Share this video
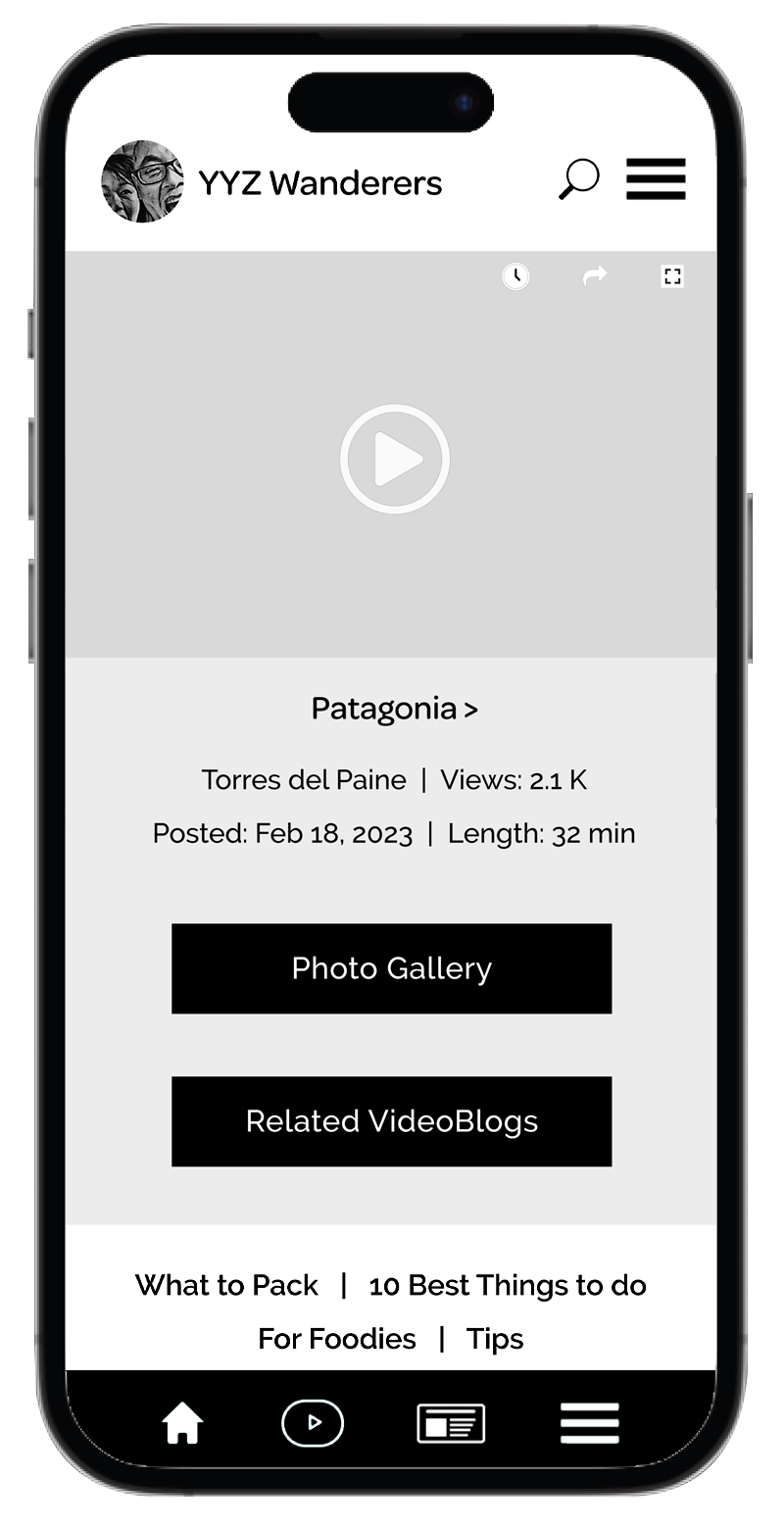Screen dimensions: 784x1529 point(595,276)
